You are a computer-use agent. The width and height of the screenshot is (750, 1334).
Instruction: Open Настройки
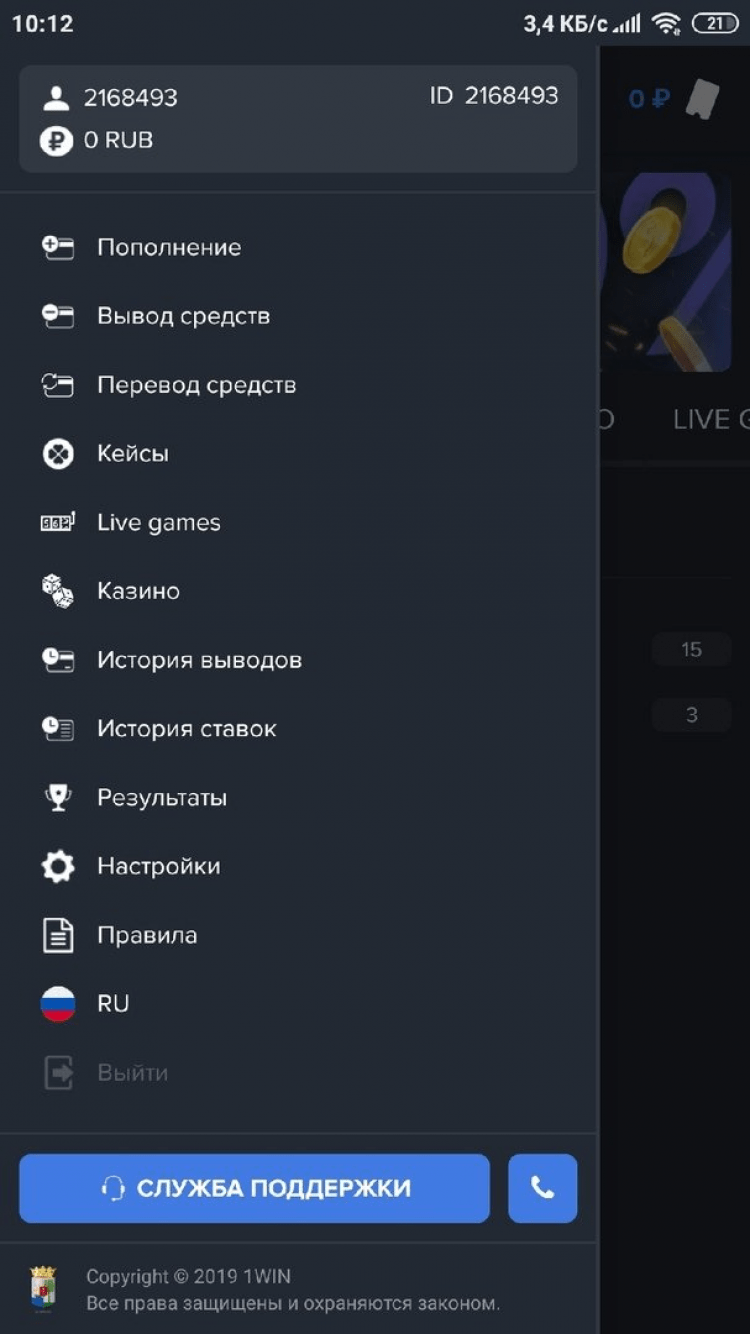coord(158,866)
